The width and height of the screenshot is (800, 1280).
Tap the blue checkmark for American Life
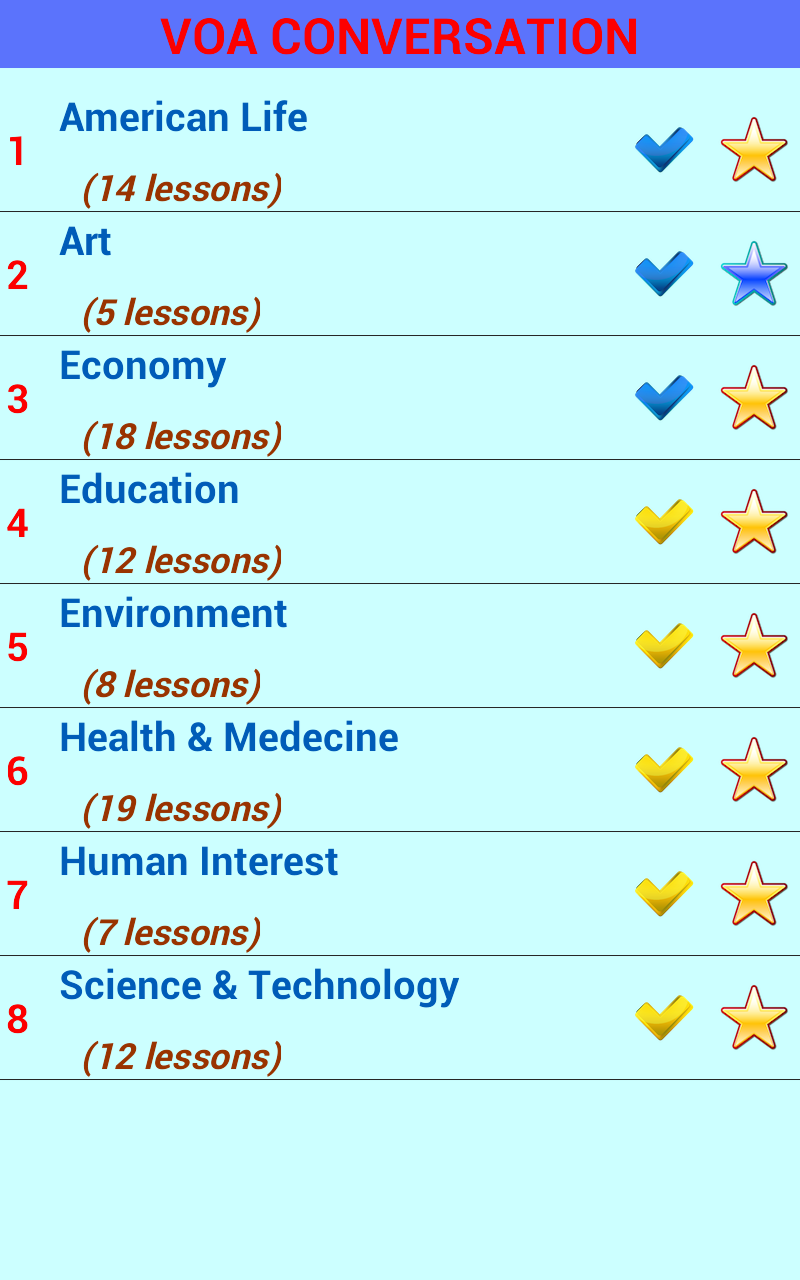click(x=664, y=150)
